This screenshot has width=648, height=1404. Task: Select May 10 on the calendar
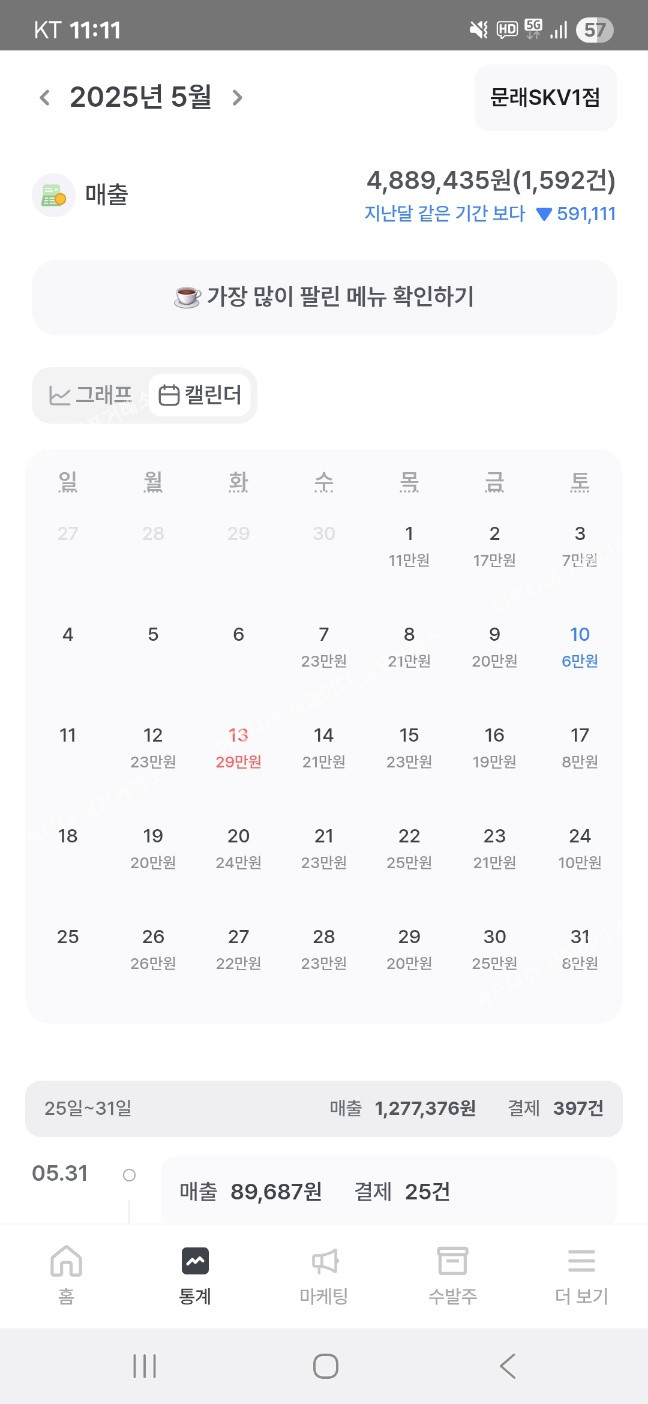(x=580, y=646)
